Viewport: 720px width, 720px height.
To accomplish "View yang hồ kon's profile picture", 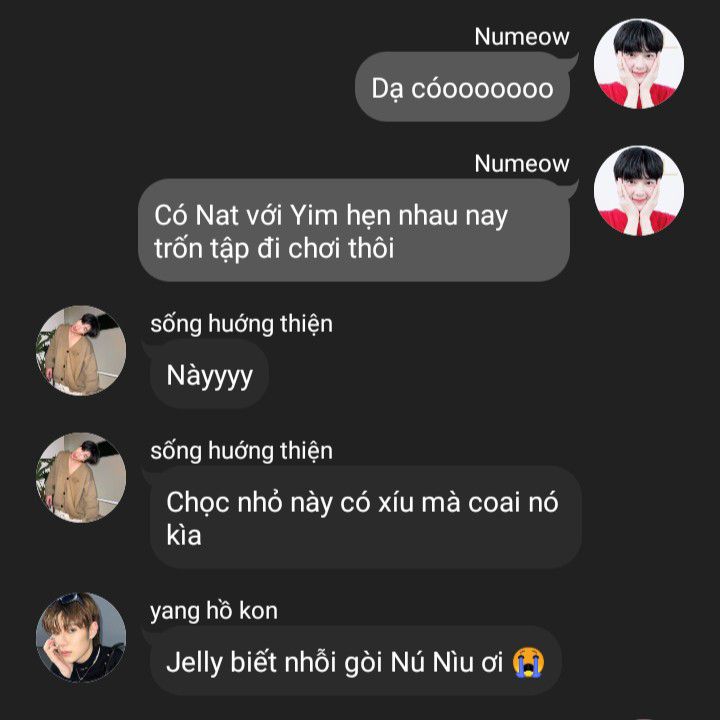I will 81,637.
